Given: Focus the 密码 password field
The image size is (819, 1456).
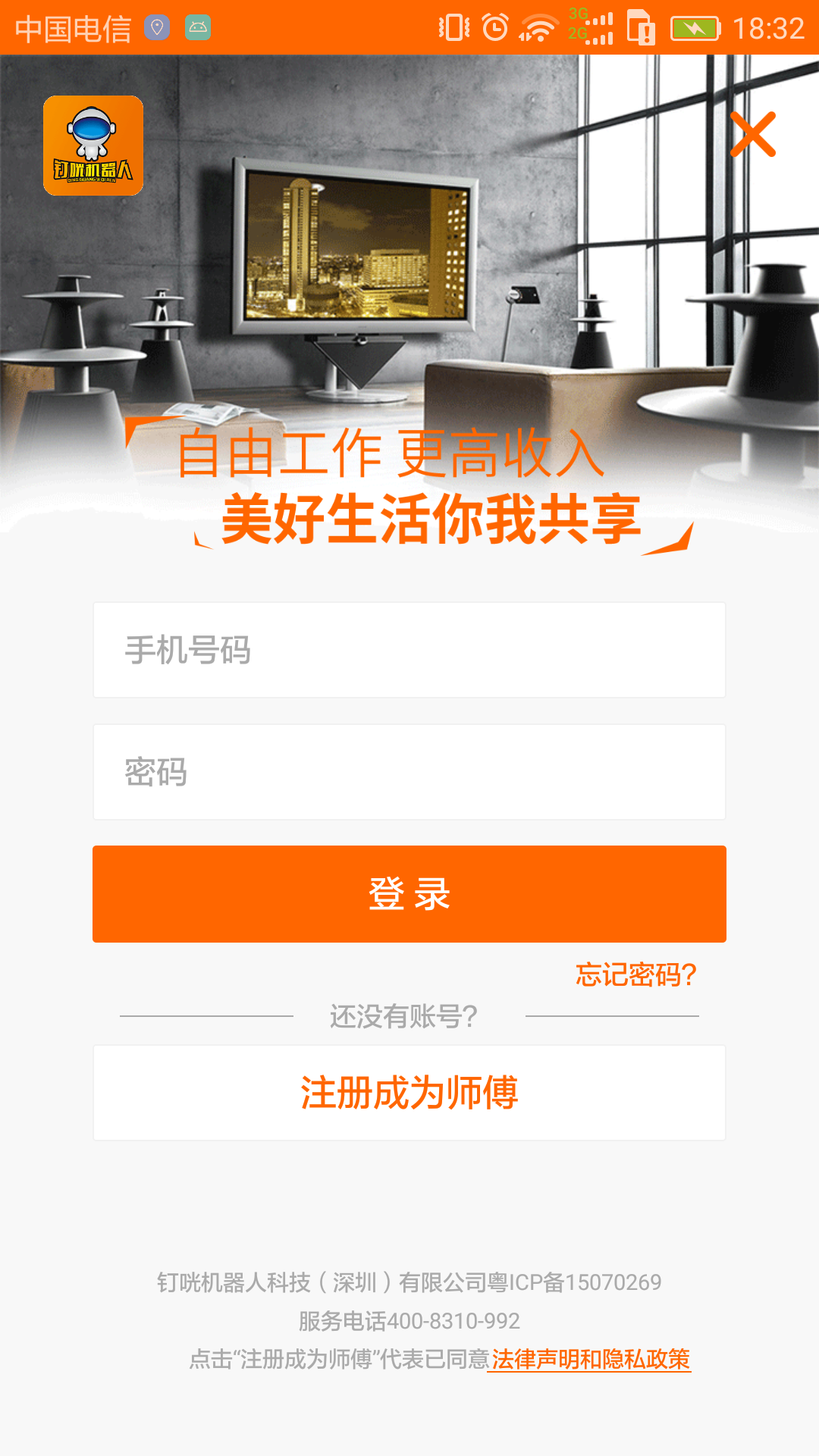Looking at the screenshot, I should click(x=409, y=772).
